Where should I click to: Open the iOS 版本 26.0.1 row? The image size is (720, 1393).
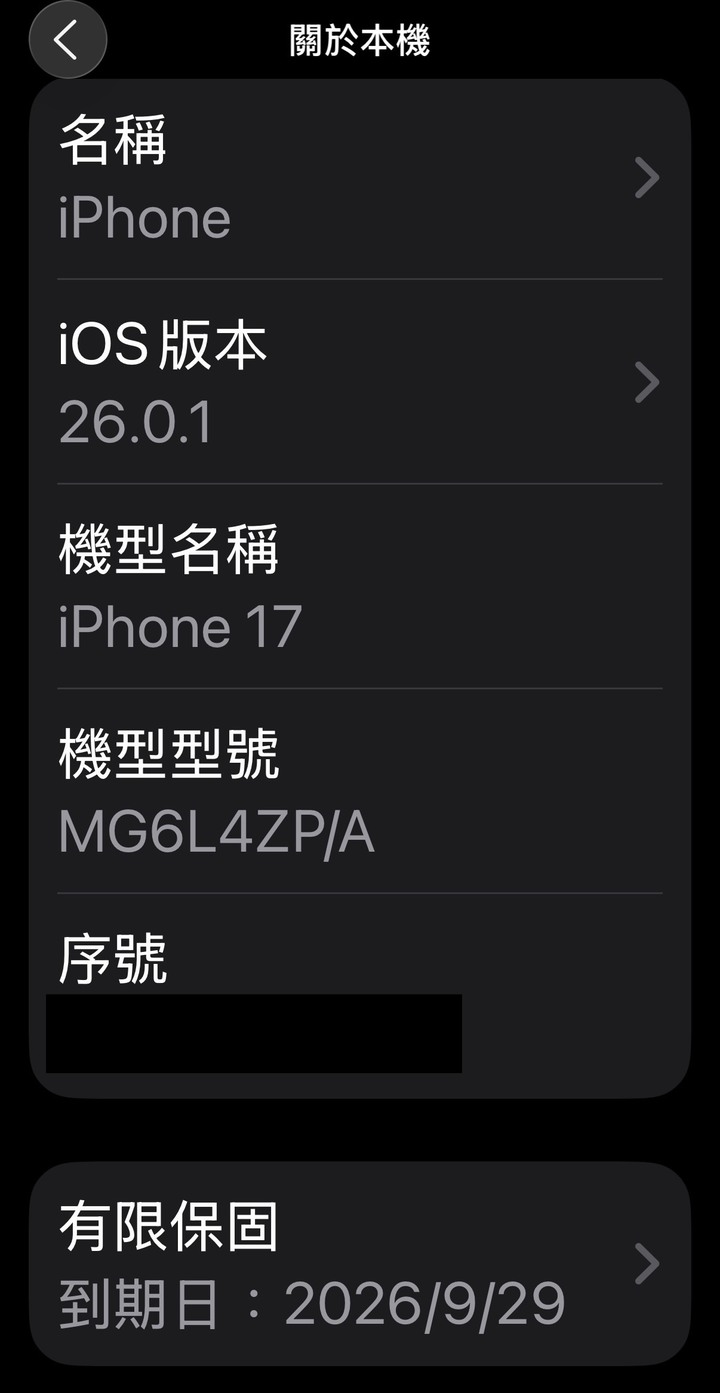360,383
